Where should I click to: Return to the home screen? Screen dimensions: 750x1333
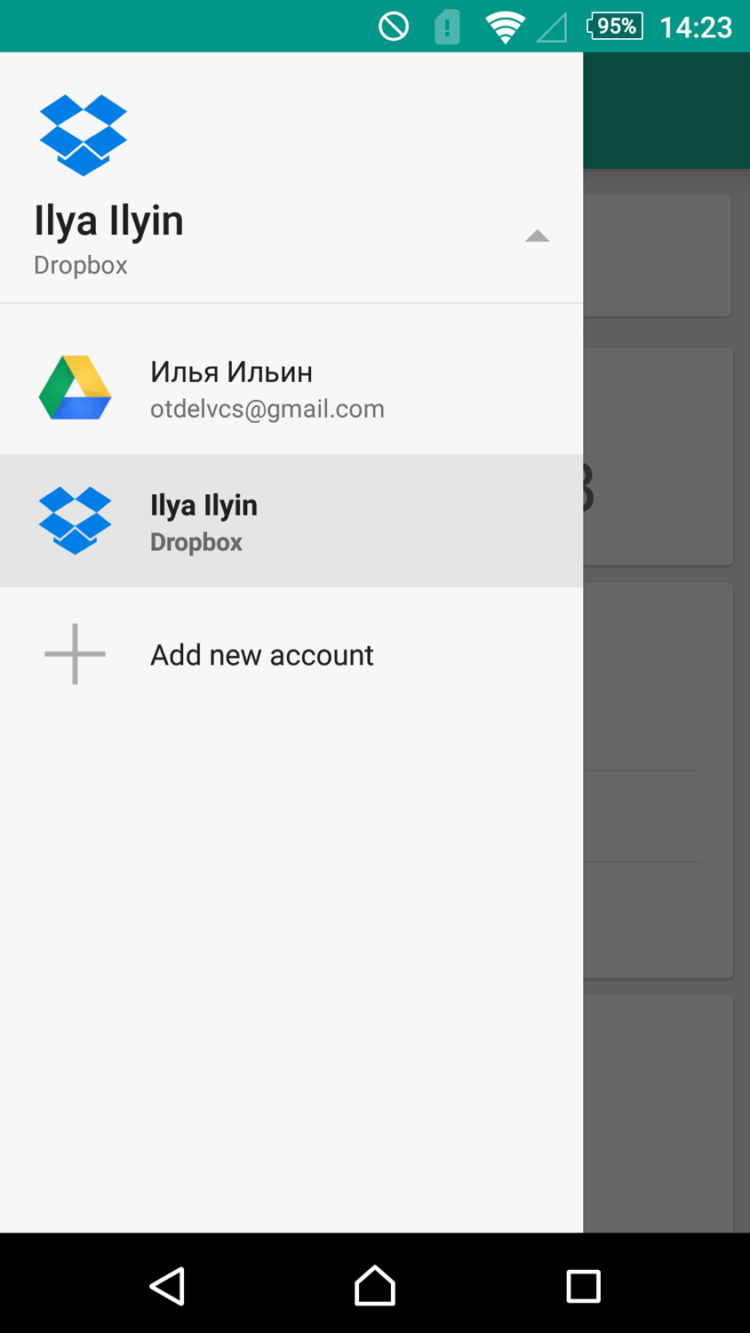[x=375, y=1285]
